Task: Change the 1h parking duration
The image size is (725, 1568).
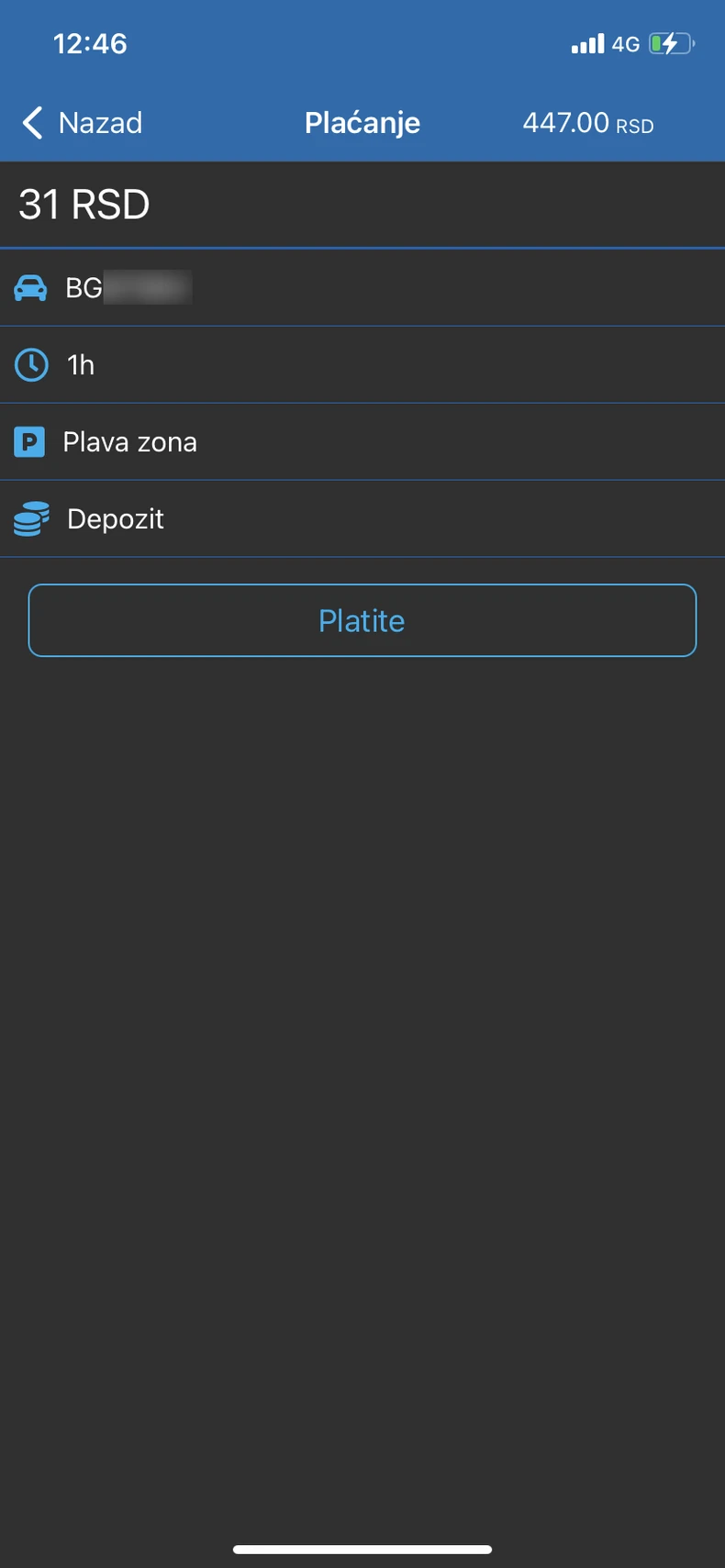Action: pos(362,365)
